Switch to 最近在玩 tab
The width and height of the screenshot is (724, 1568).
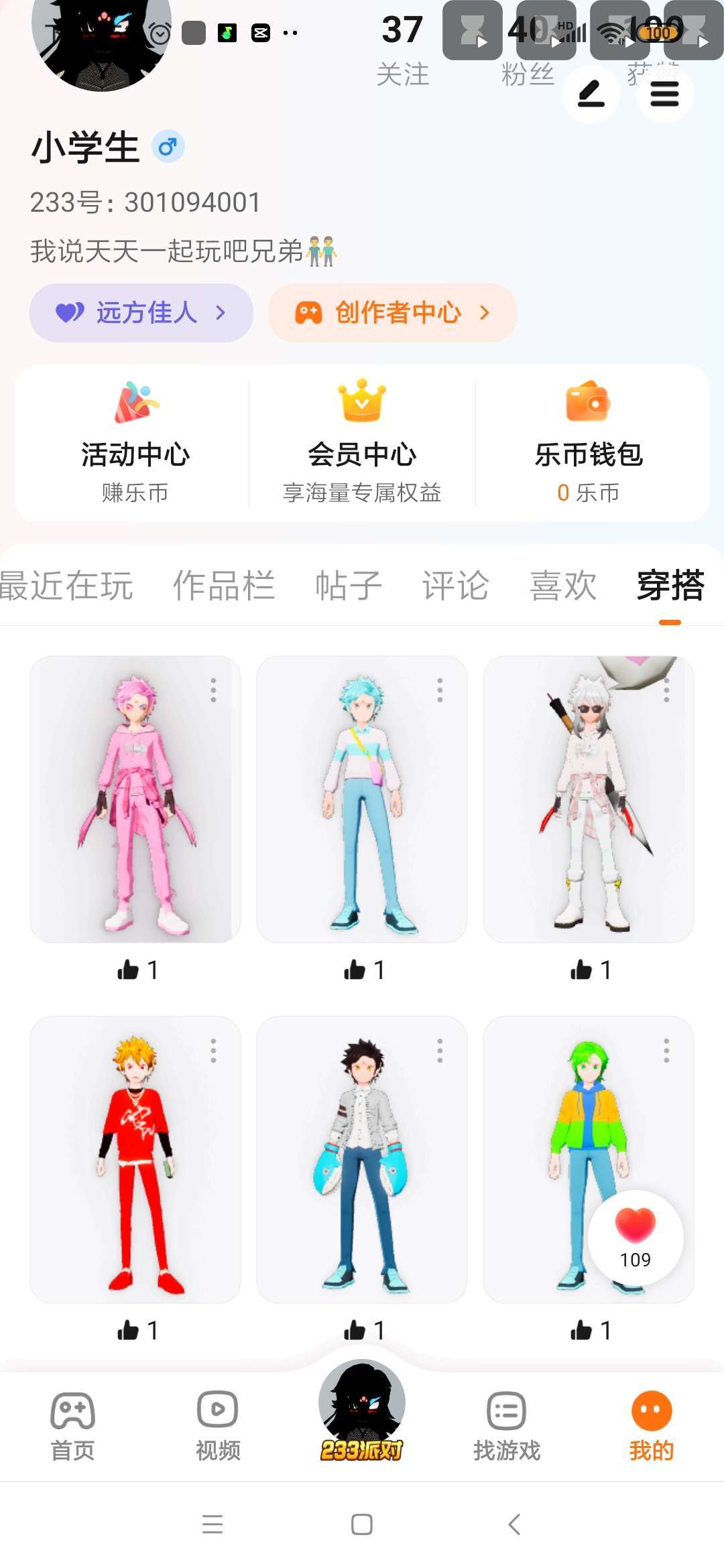tap(66, 586)
